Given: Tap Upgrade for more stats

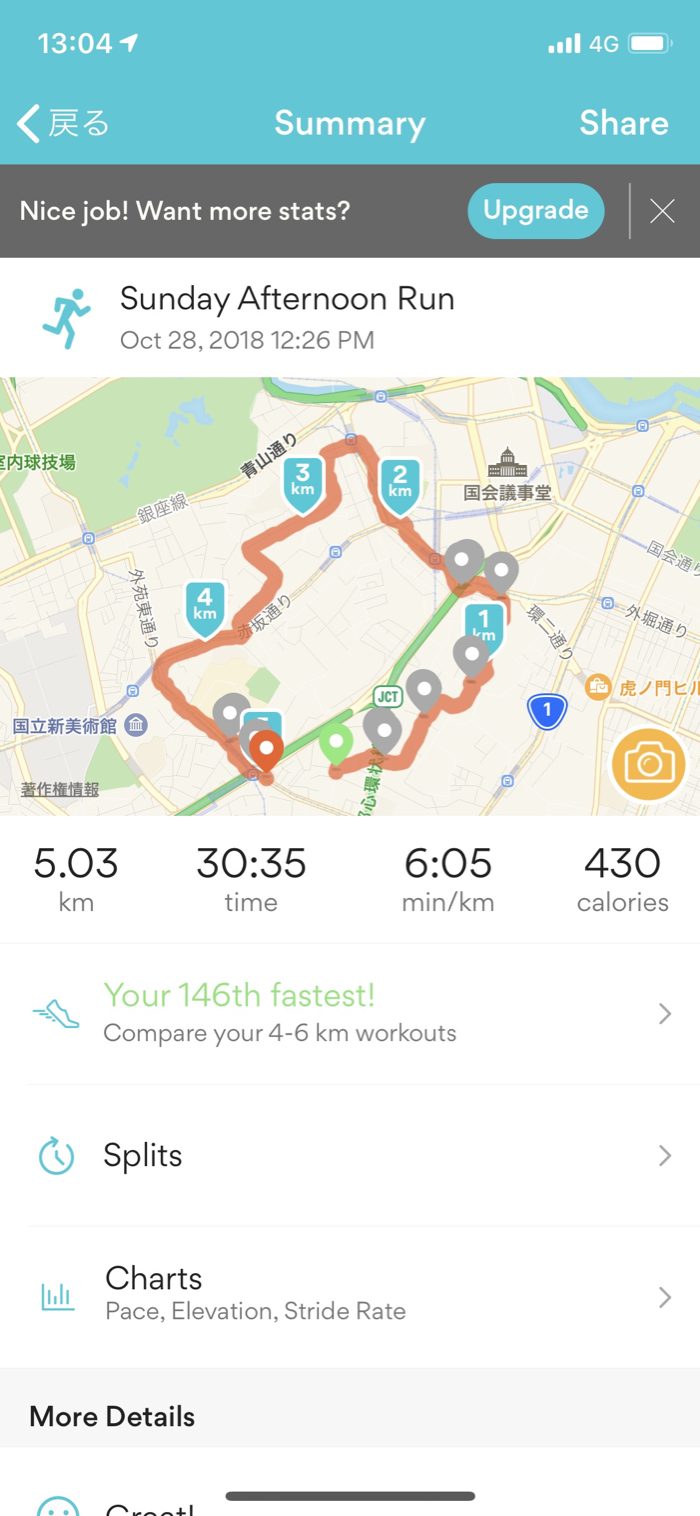Looking at the screenshot, I should [535, 211].
